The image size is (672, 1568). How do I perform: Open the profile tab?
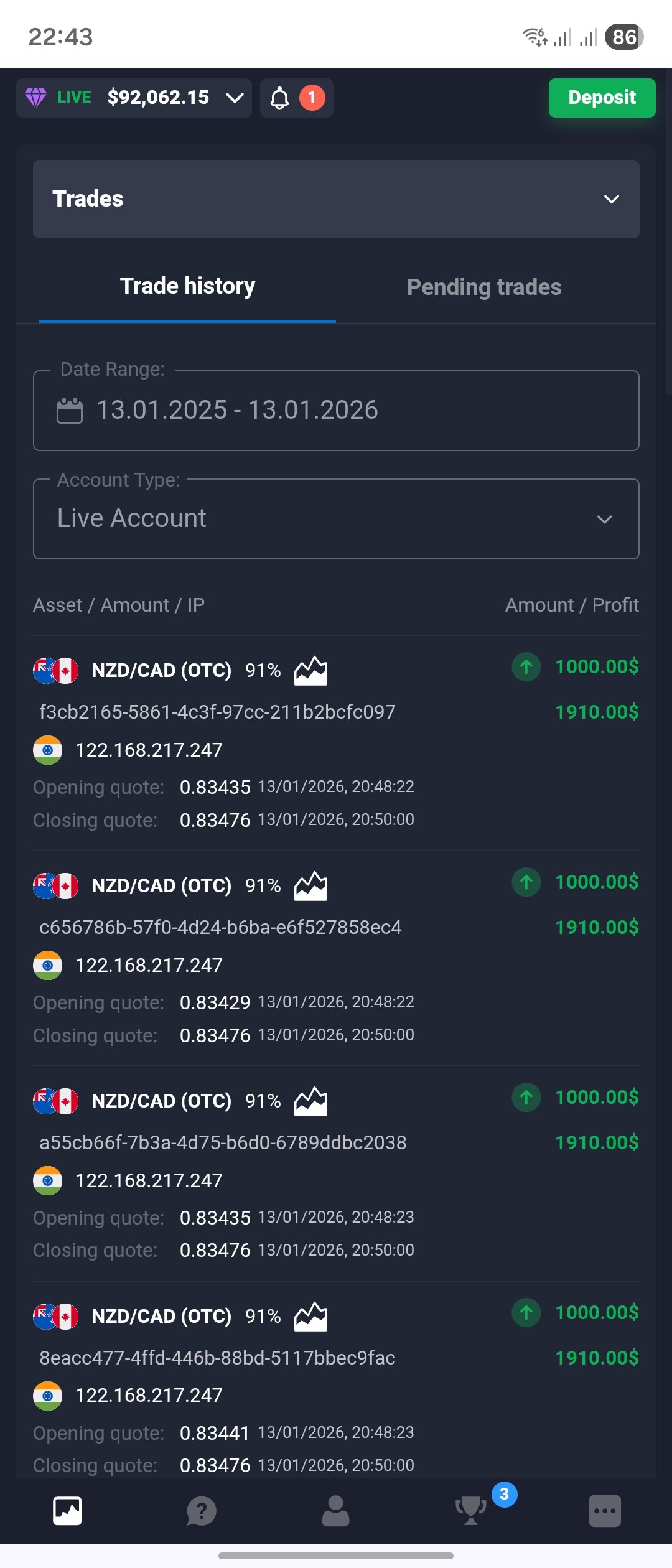point(336,1511)
